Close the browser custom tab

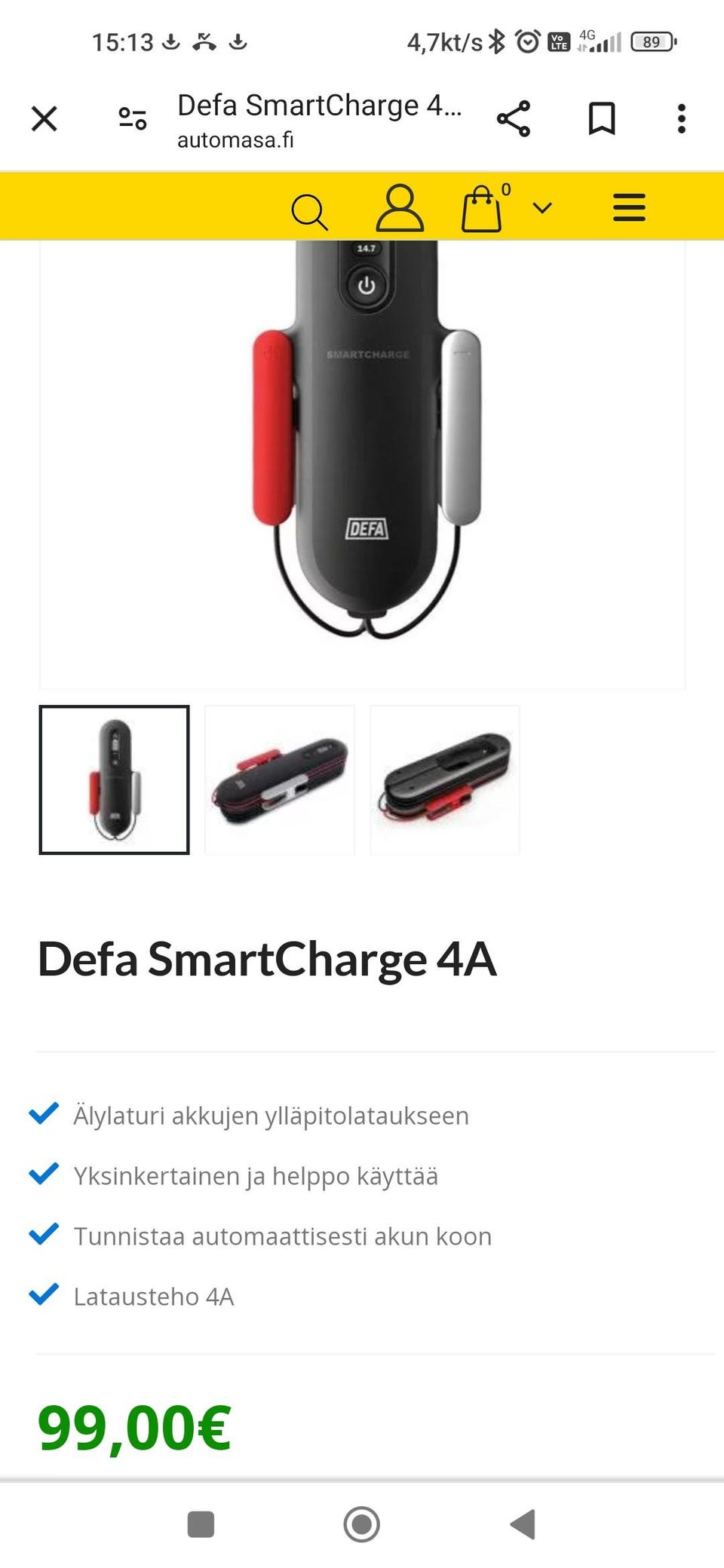point(44,118)
